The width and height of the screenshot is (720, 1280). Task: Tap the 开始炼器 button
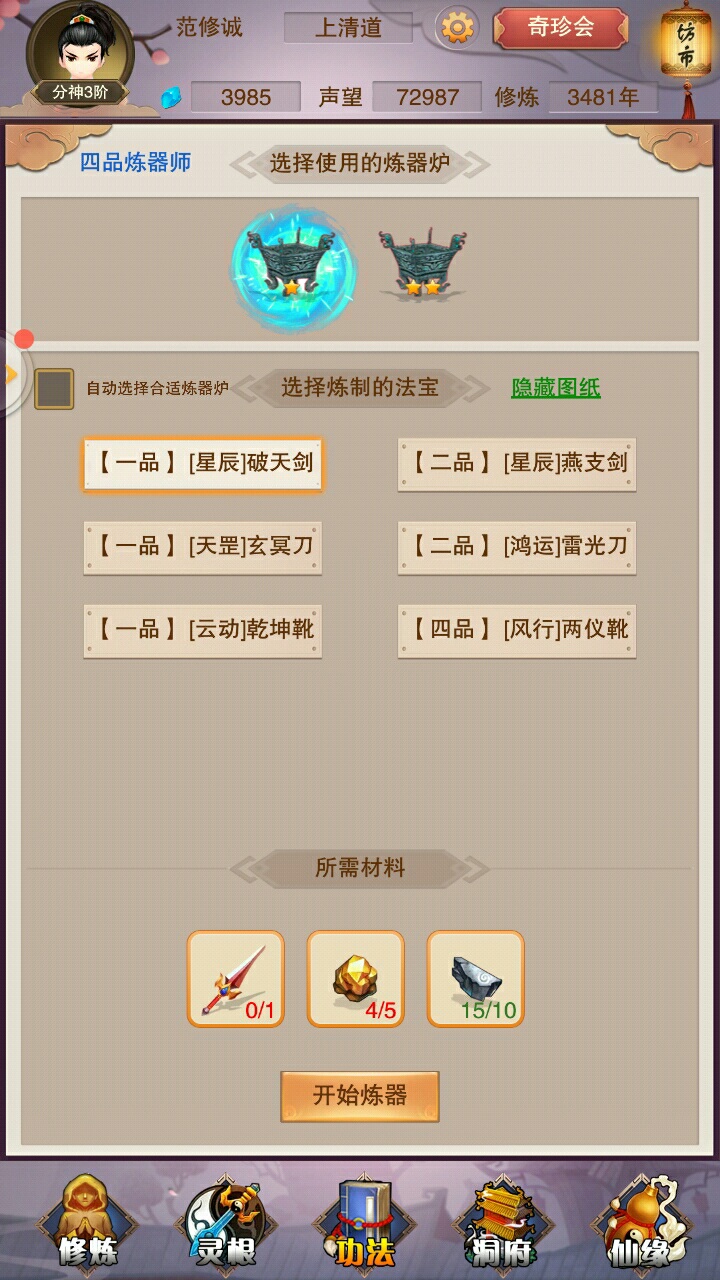tap(360, 1096)
